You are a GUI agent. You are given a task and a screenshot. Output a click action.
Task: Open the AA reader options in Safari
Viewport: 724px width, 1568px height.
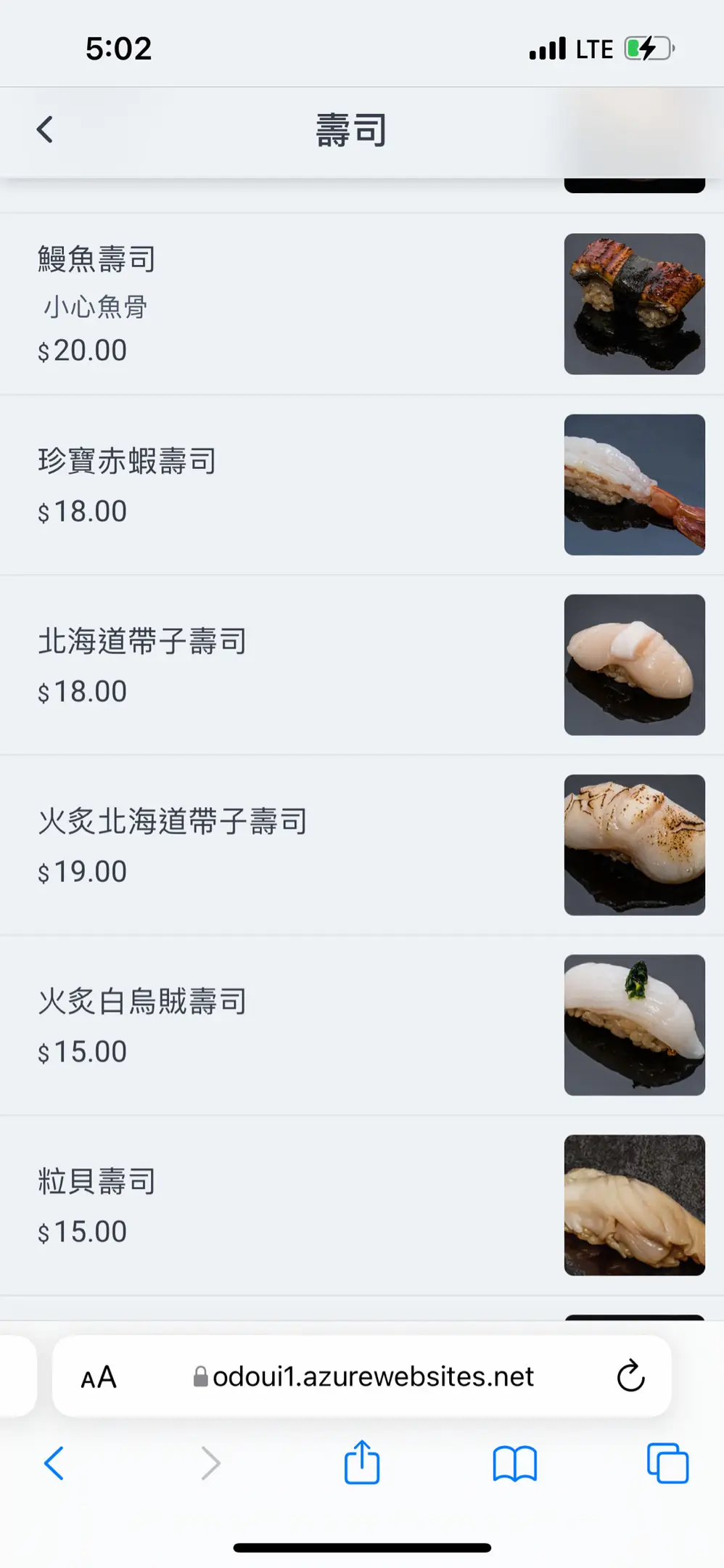coord(99,1376)
